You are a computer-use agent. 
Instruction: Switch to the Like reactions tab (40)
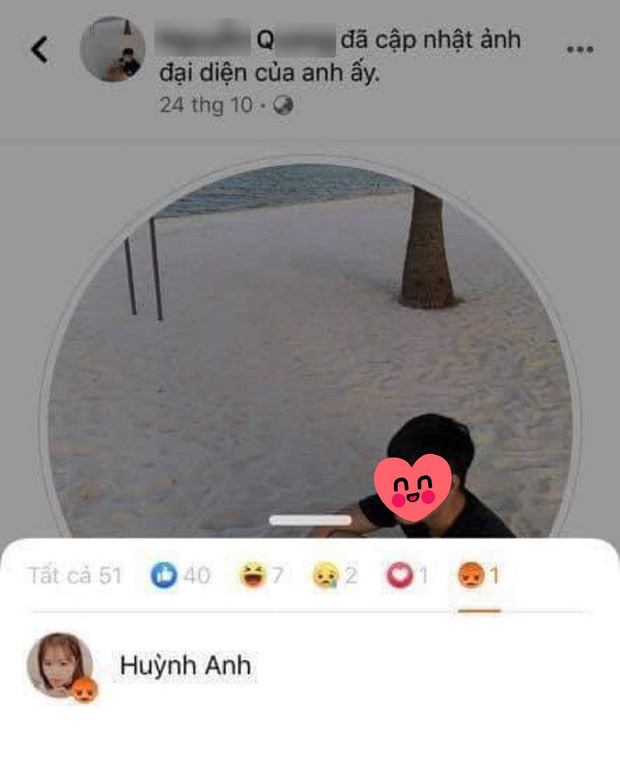[180, 576]
